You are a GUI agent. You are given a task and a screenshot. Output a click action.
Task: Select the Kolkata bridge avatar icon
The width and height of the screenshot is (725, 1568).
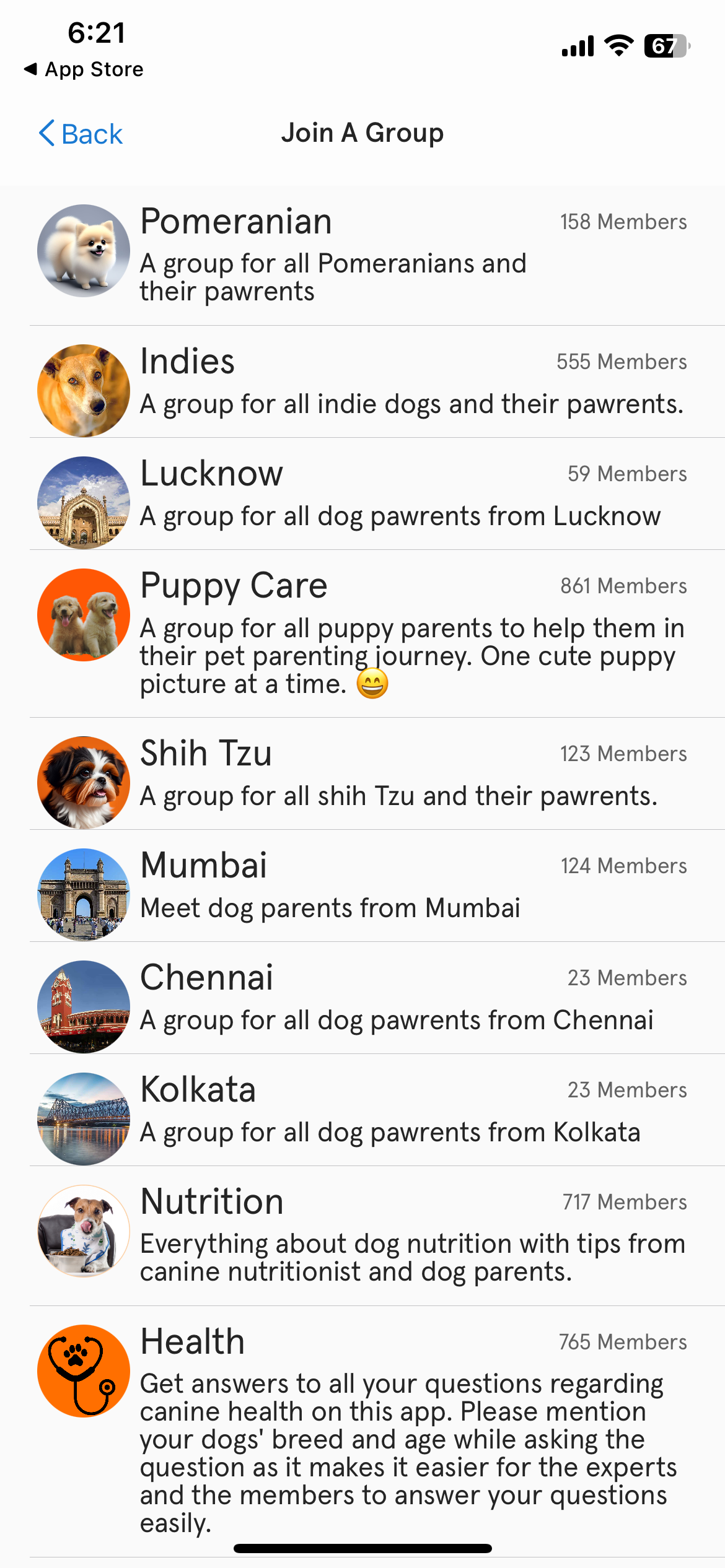click(84, 1117)
